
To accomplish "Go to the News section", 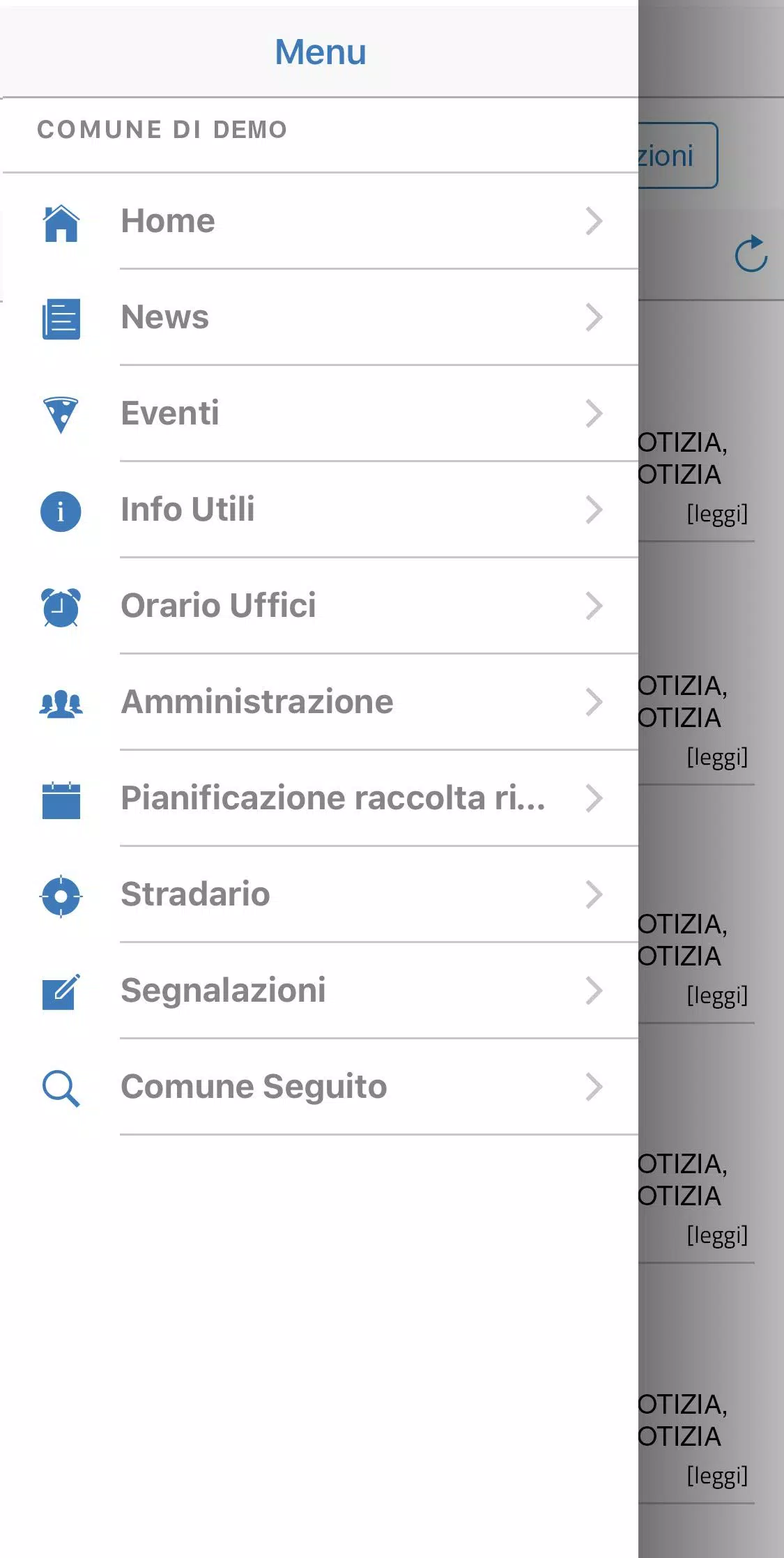I will (321, 318).
